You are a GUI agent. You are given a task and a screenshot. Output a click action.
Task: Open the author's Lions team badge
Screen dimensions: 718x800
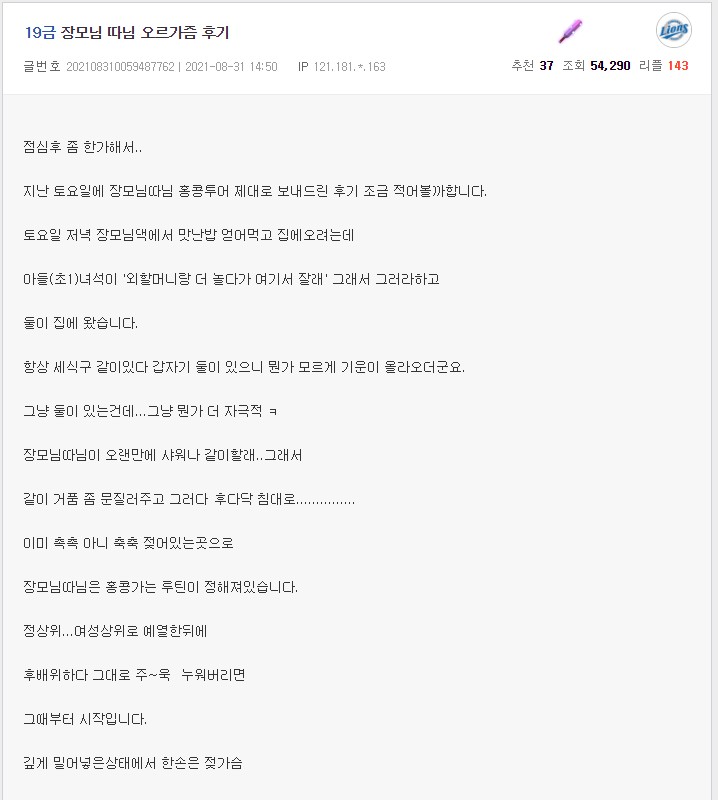coord(673,31)
